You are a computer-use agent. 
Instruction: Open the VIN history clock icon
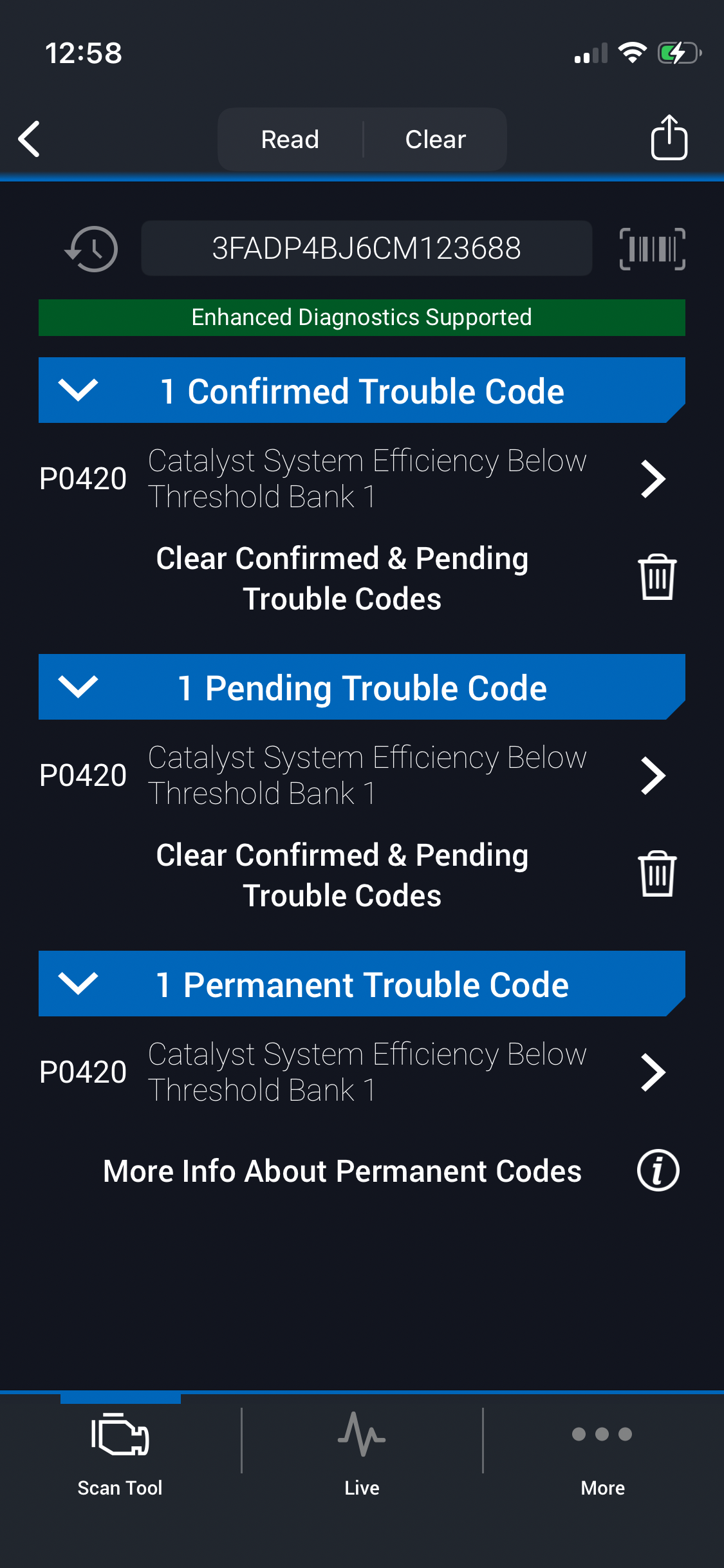click(x=92, y=249)
